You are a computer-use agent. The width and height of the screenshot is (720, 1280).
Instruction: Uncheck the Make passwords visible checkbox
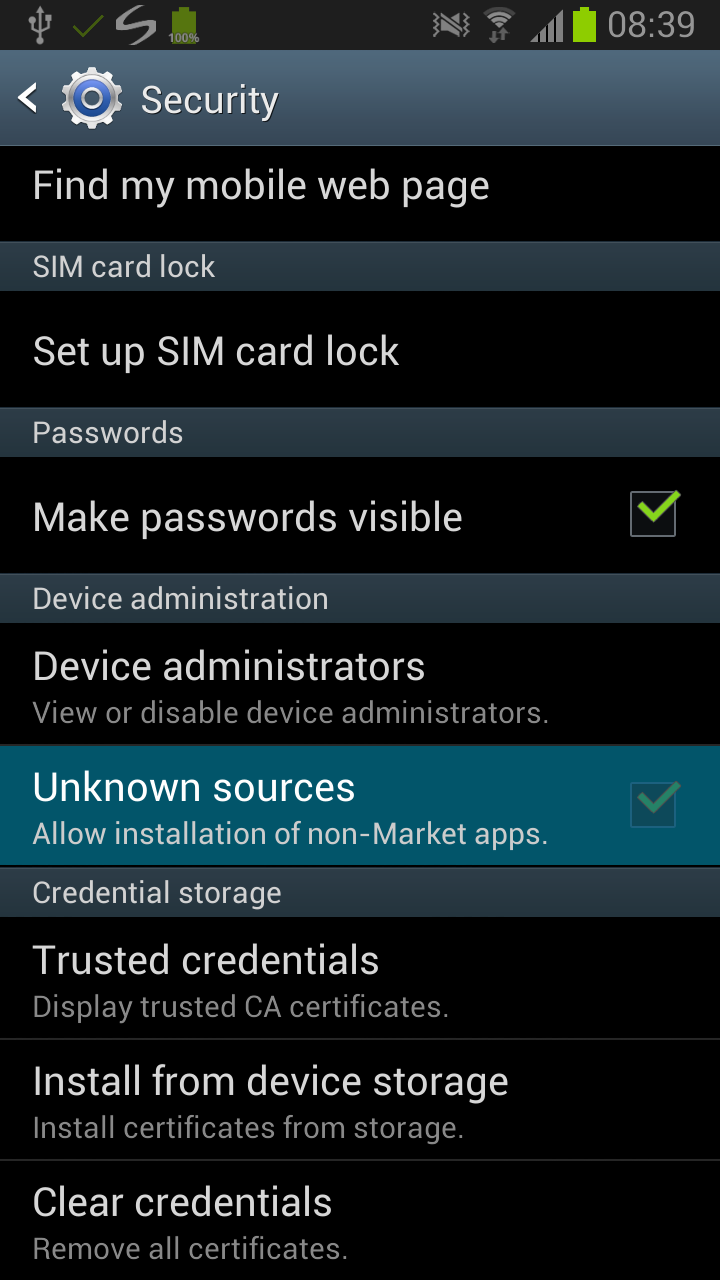(654, 514)
